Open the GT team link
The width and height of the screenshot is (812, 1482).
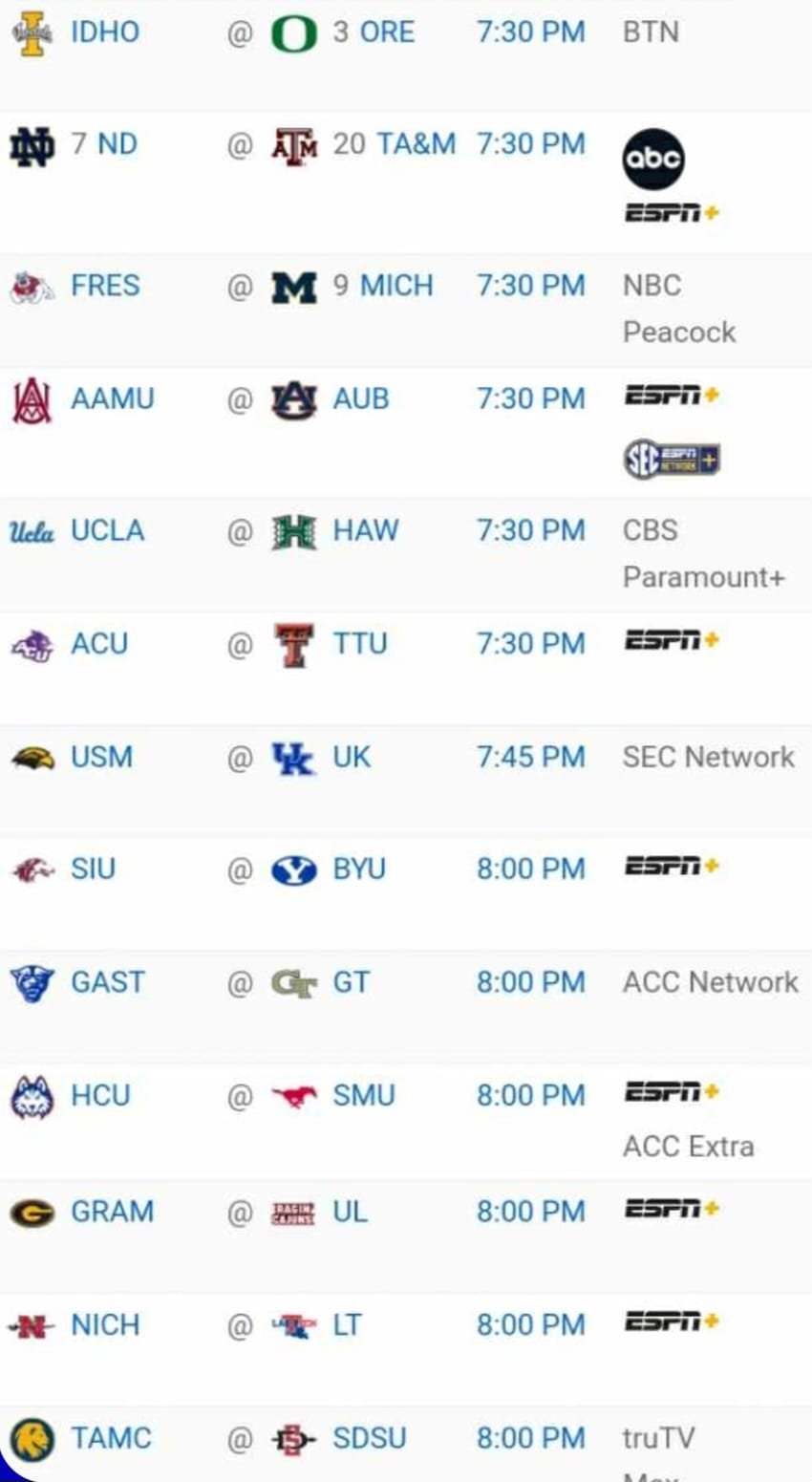click(351, 982)
